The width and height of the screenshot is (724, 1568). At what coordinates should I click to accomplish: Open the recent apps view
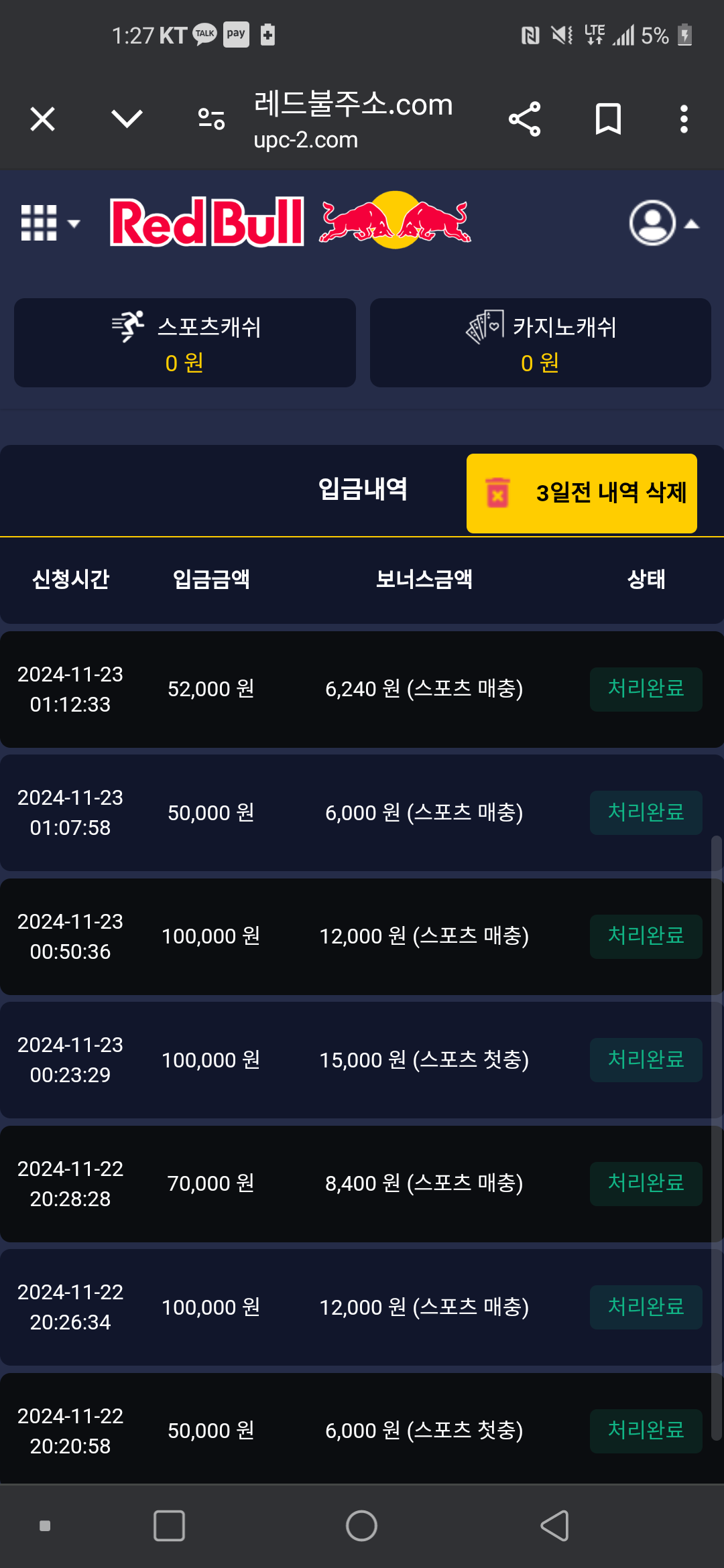pyautogui.click(x=169, y=1526)
